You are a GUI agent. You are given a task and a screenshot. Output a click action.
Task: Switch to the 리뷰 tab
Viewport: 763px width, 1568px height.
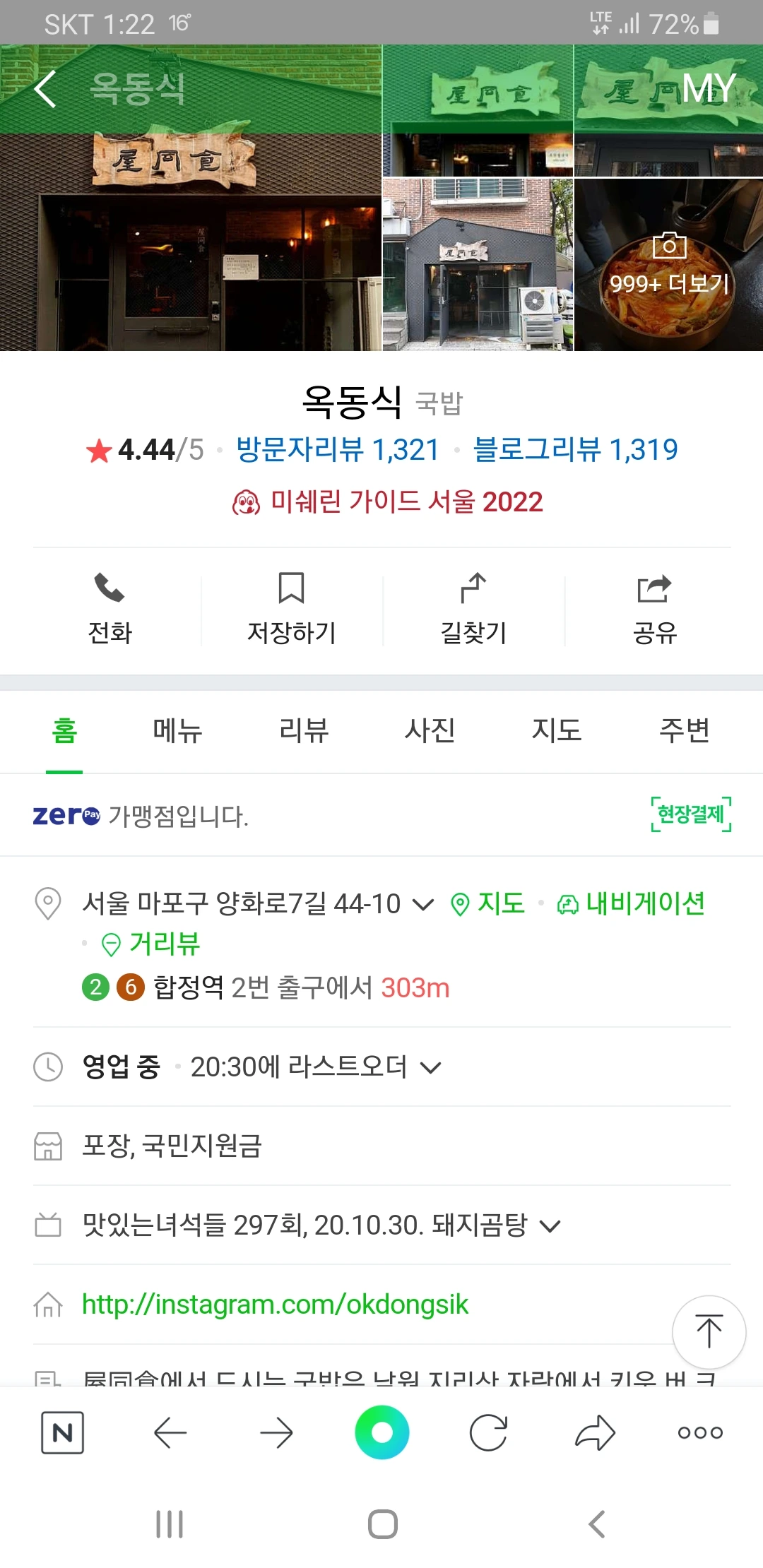pos(304,730)
